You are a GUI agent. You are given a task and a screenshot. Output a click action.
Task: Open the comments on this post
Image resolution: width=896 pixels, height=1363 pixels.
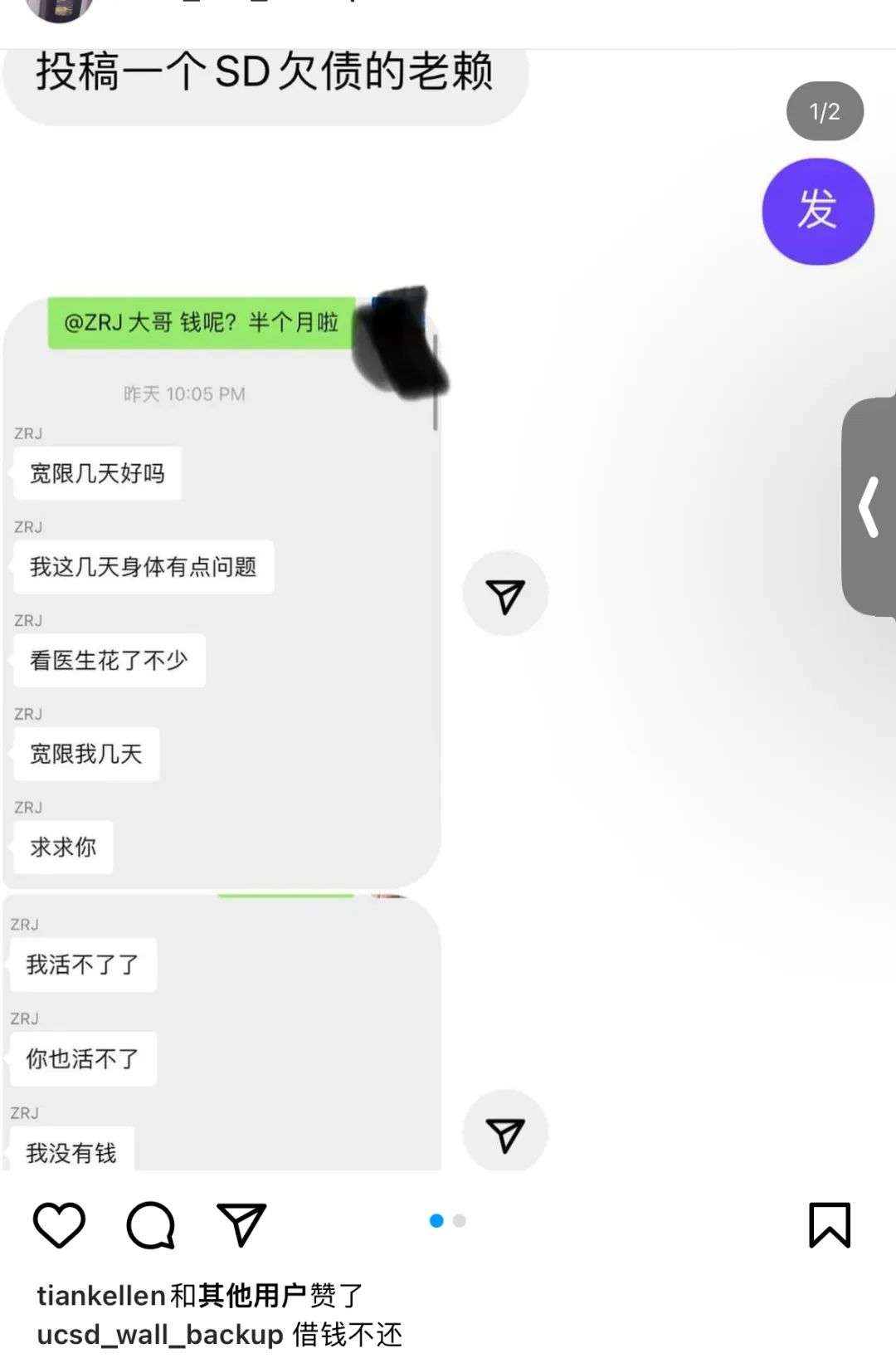point(150,1225)
